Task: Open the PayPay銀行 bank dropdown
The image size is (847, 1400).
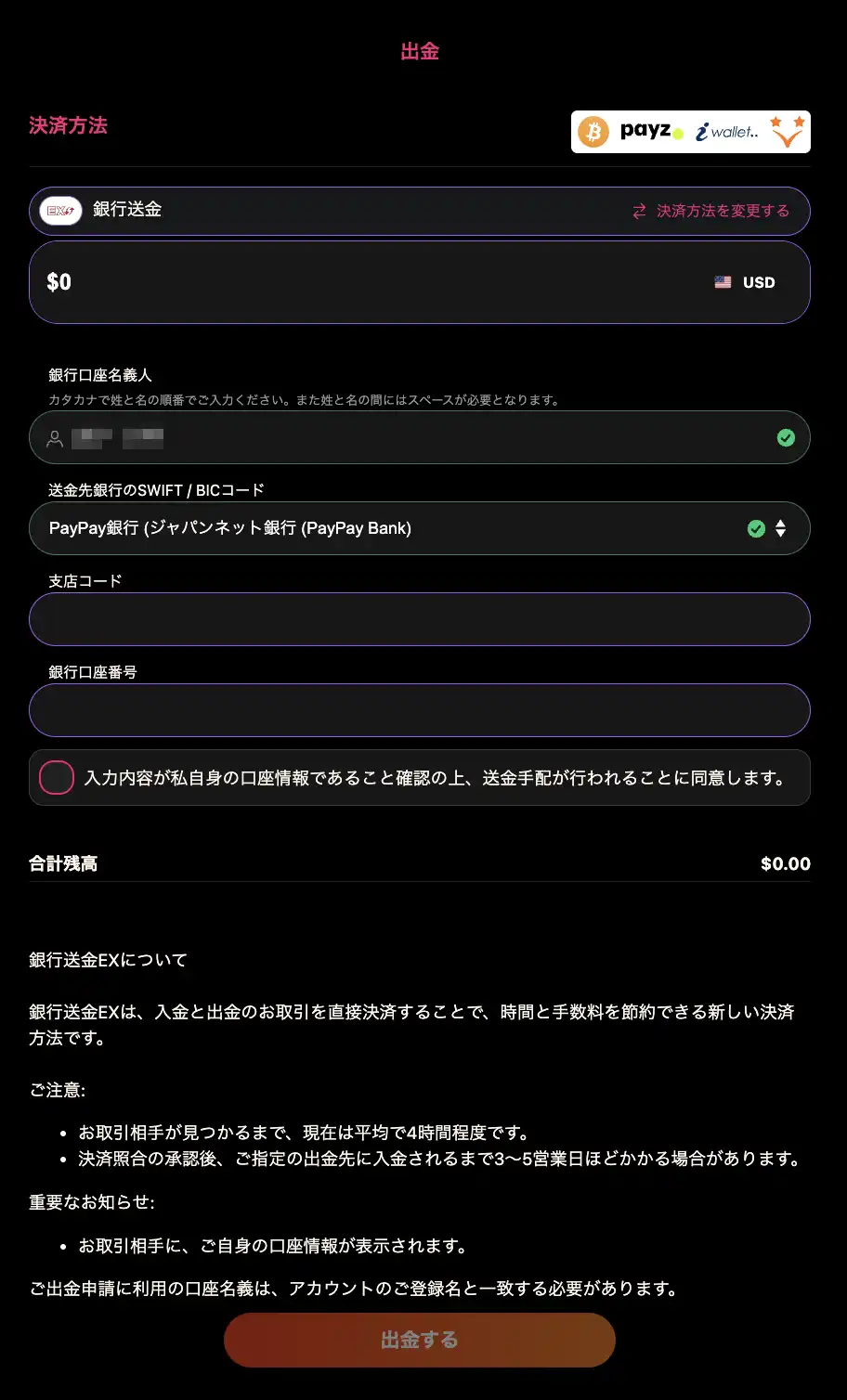Action: 418,528
